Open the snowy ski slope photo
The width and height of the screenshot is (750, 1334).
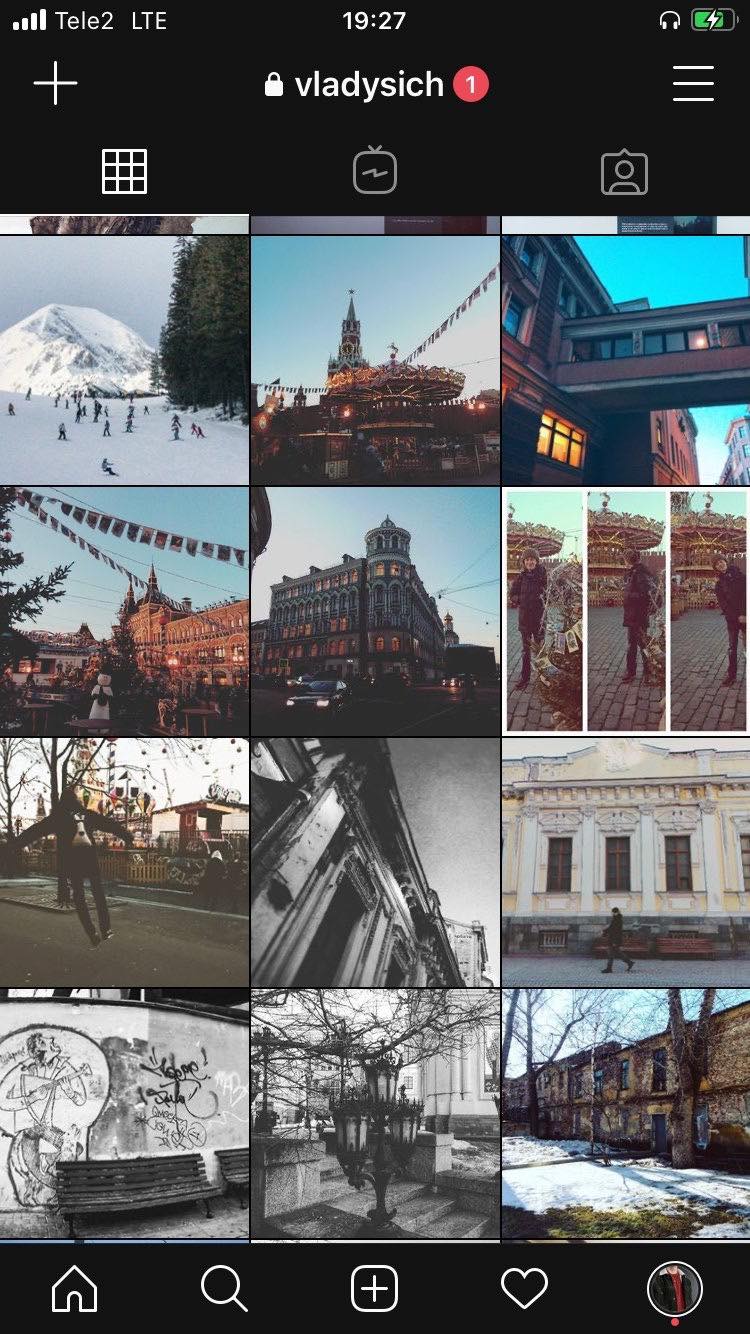(124, 360)
